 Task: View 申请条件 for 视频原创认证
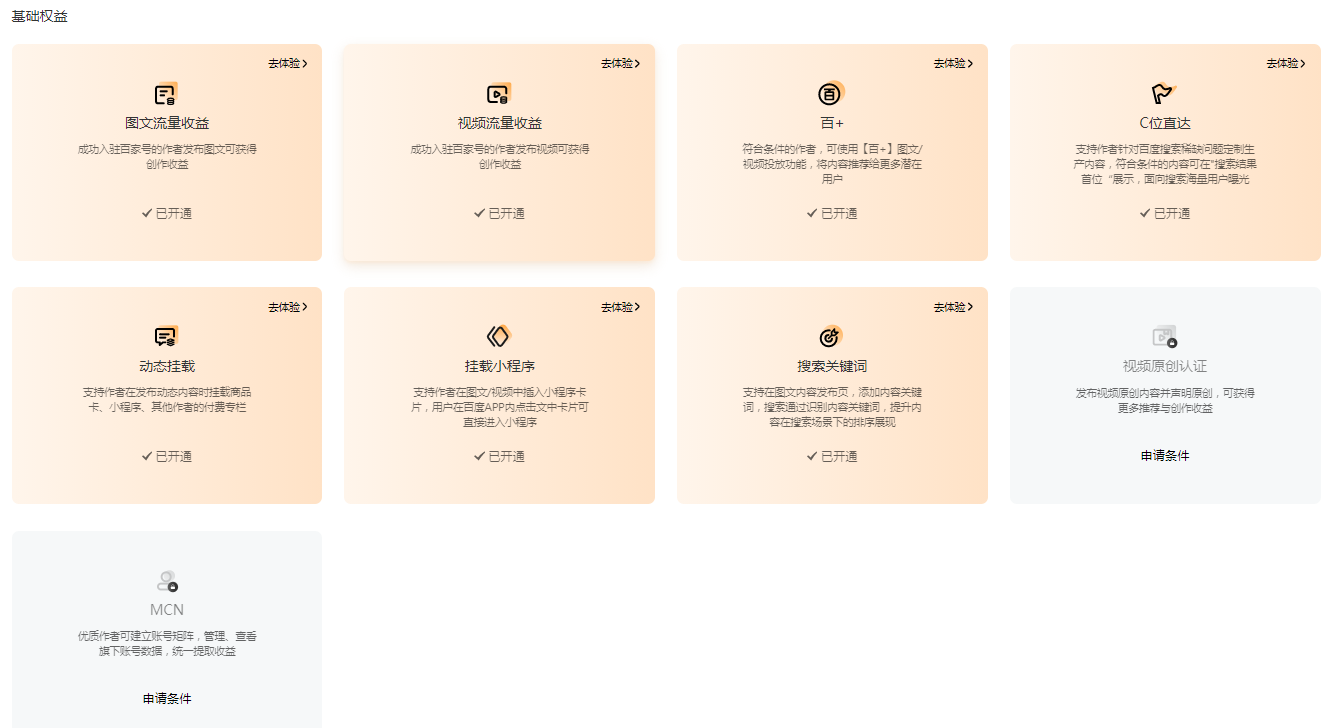coord(1165,456)
